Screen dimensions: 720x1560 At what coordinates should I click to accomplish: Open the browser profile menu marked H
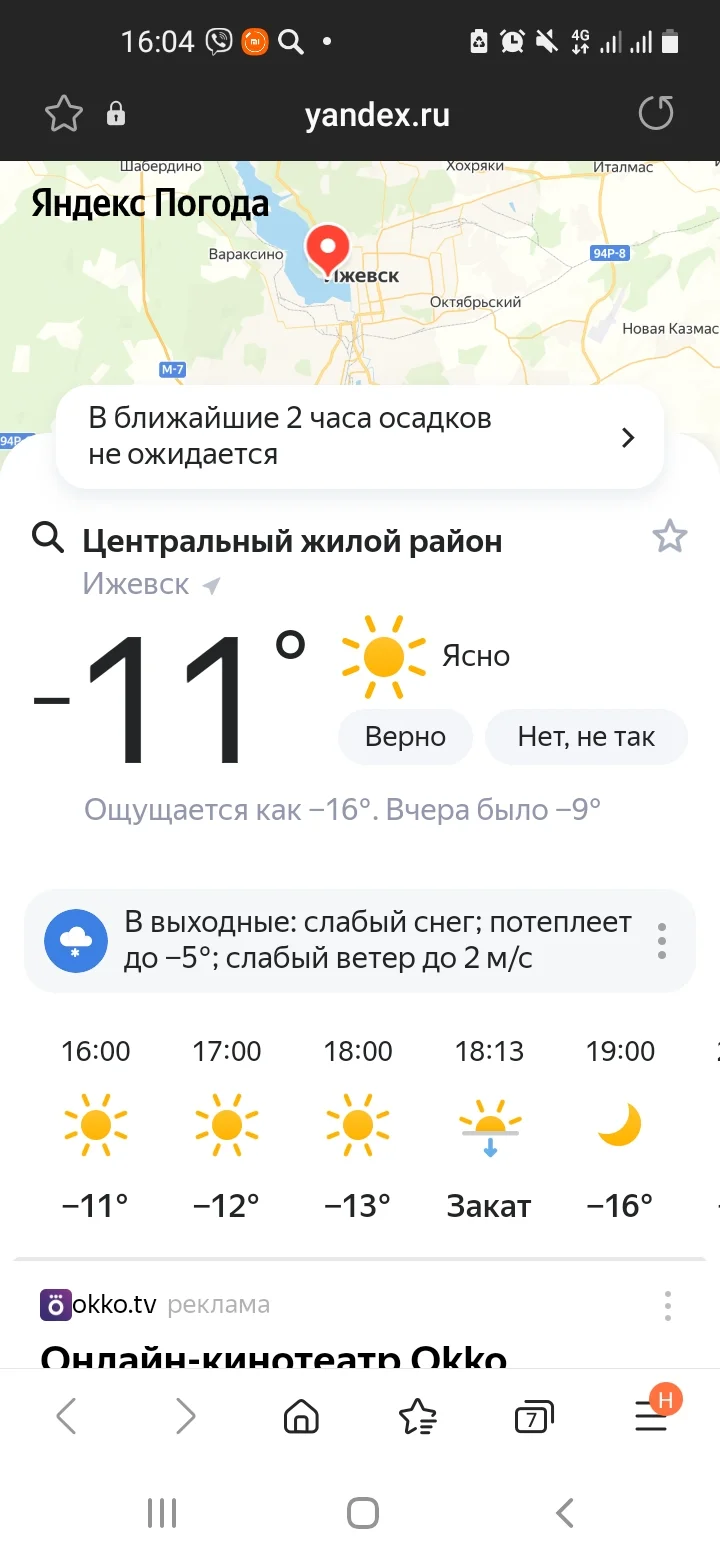coord(652,1416)
